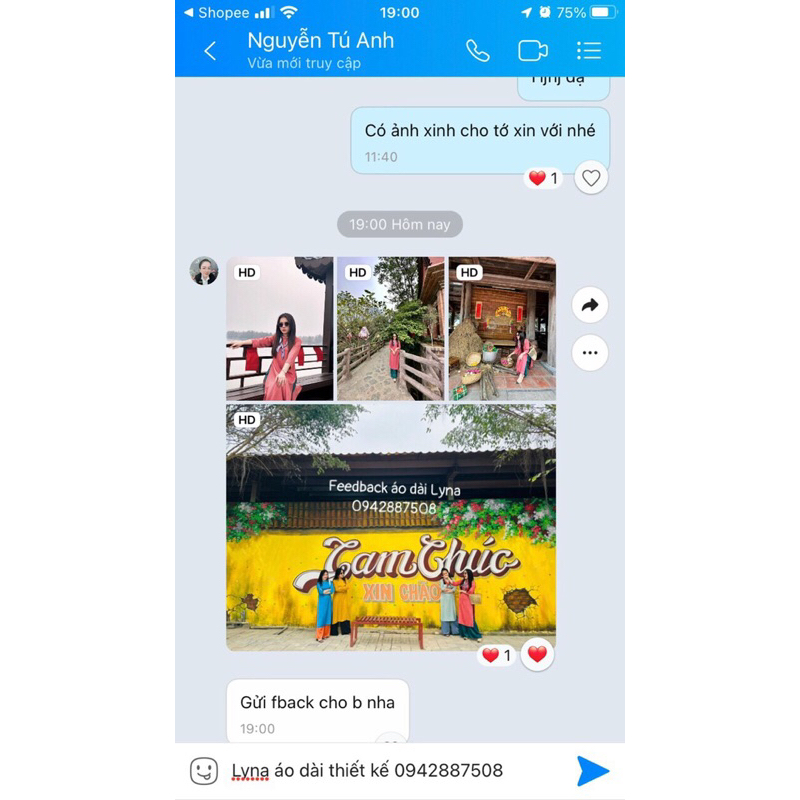Tap the sender's avatar beside the photos
800x800 pixels.
click(204, 271)
